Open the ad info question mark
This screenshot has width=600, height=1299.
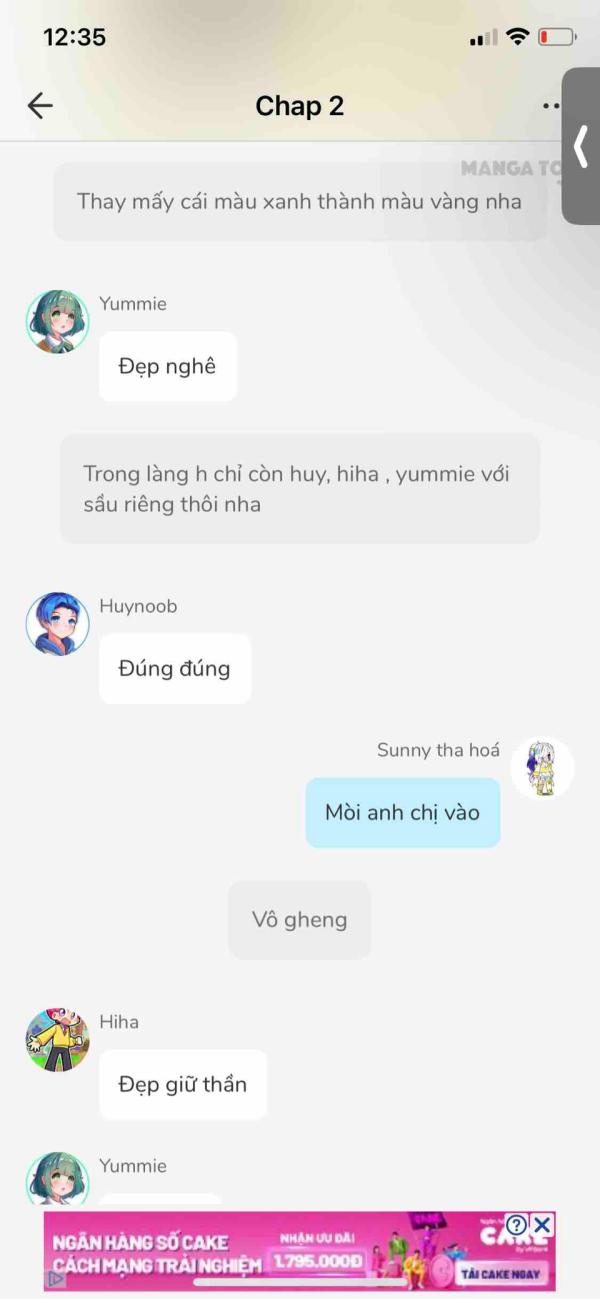pos(516,1224)
